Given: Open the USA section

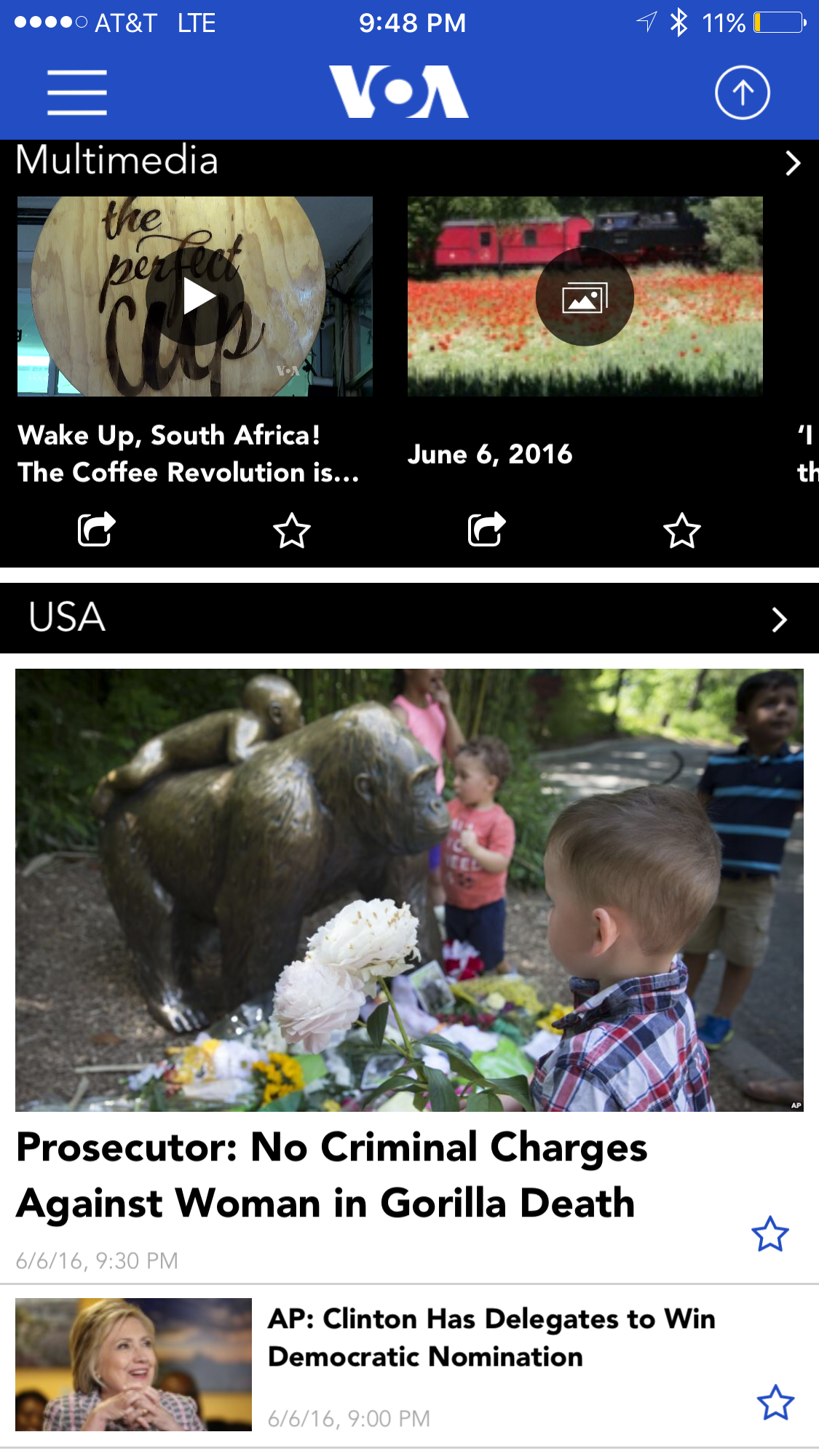Looking at the screenshot, I should tap(409, 618).
